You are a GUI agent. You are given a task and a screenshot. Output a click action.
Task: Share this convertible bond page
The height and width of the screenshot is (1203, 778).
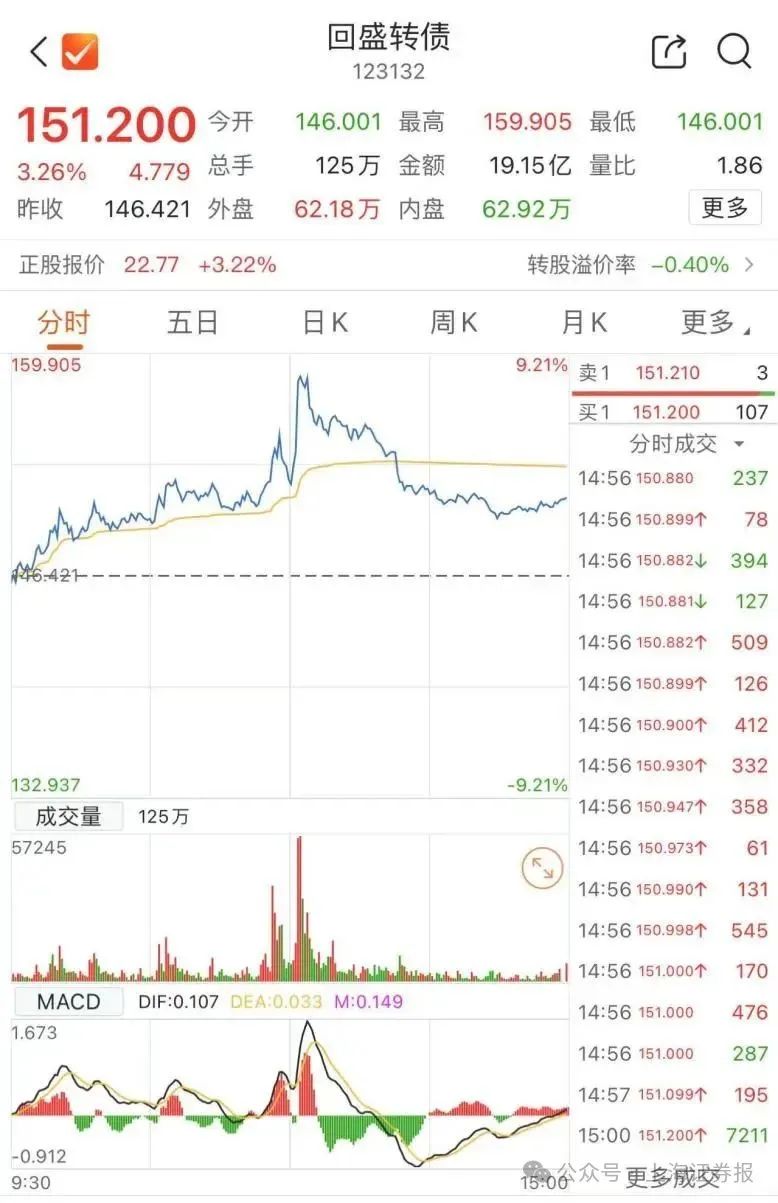(668, 51)
